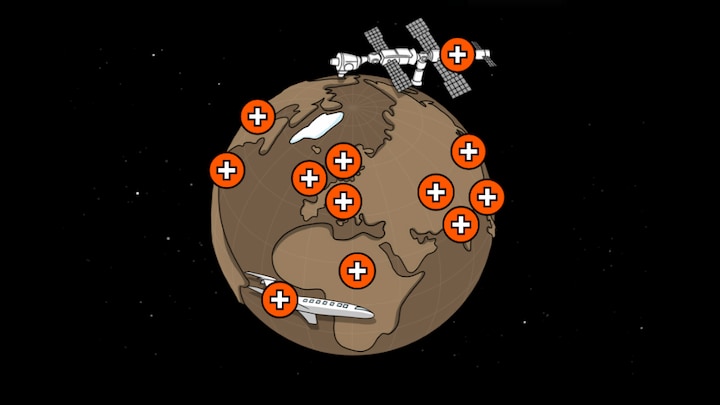Open the plus hotspot on the space station

click(x=457, y=54)
